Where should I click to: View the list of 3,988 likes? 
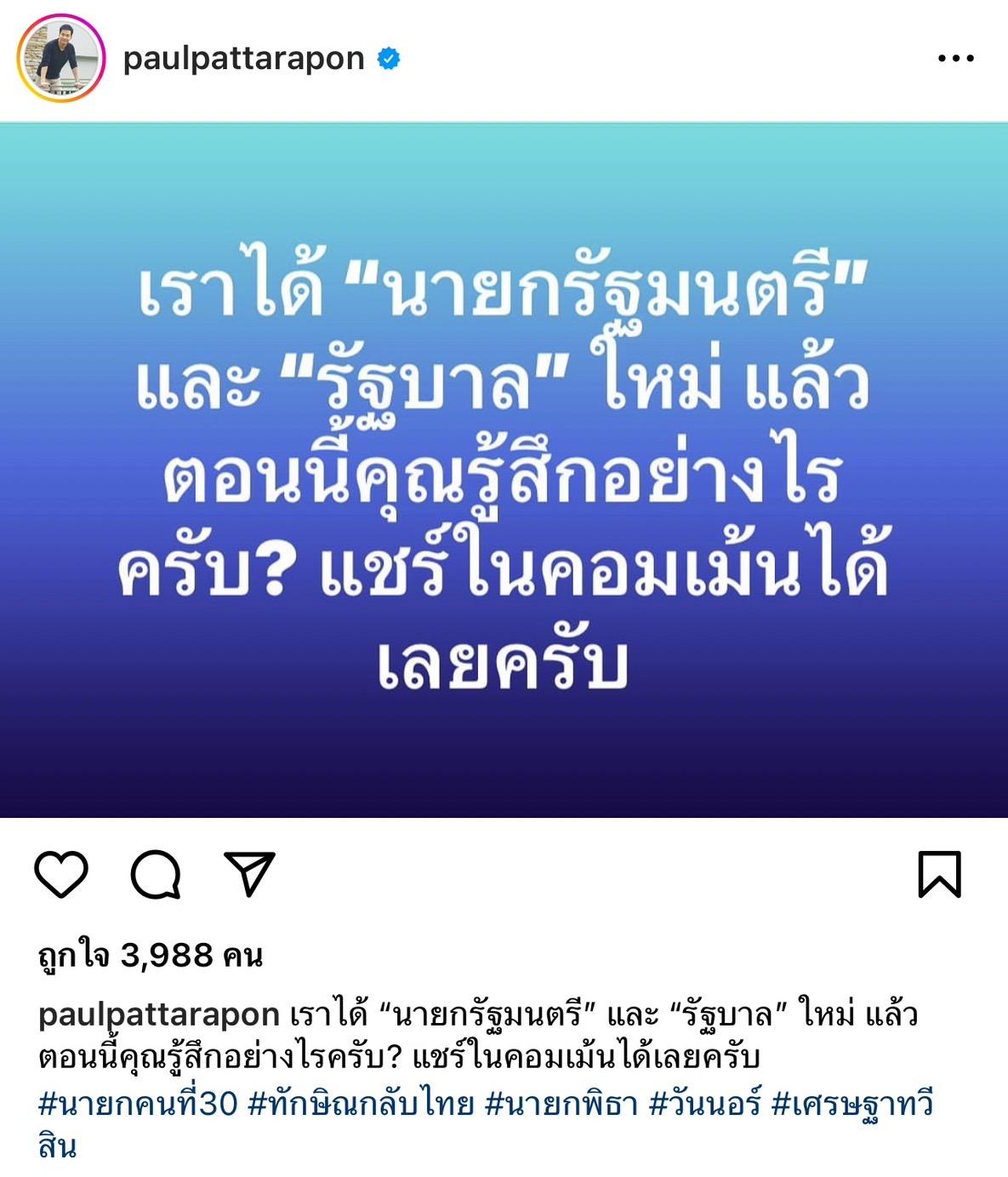tap(151, 956)
